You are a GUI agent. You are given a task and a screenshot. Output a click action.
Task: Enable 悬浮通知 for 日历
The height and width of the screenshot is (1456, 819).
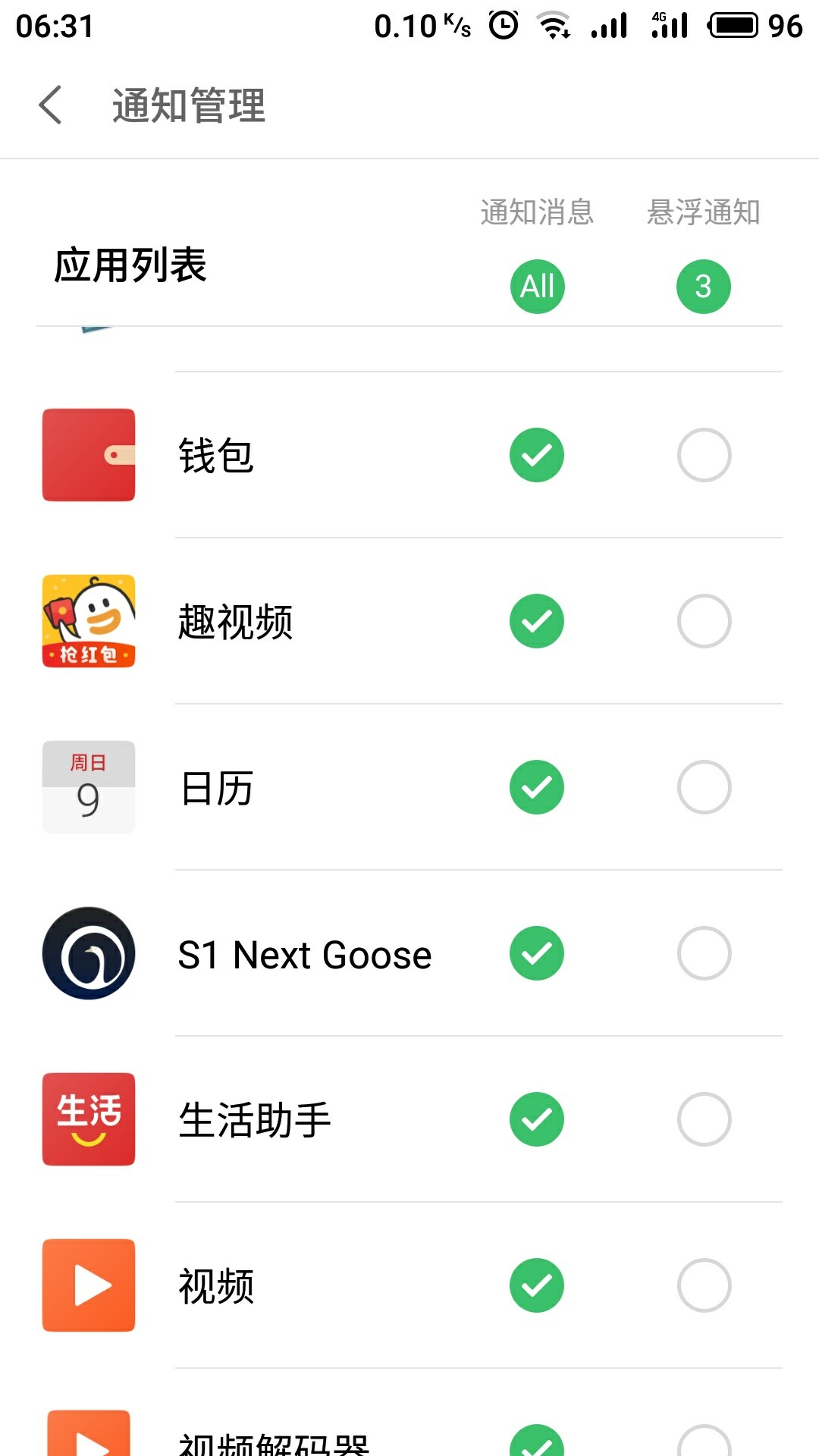coord(704,787)
